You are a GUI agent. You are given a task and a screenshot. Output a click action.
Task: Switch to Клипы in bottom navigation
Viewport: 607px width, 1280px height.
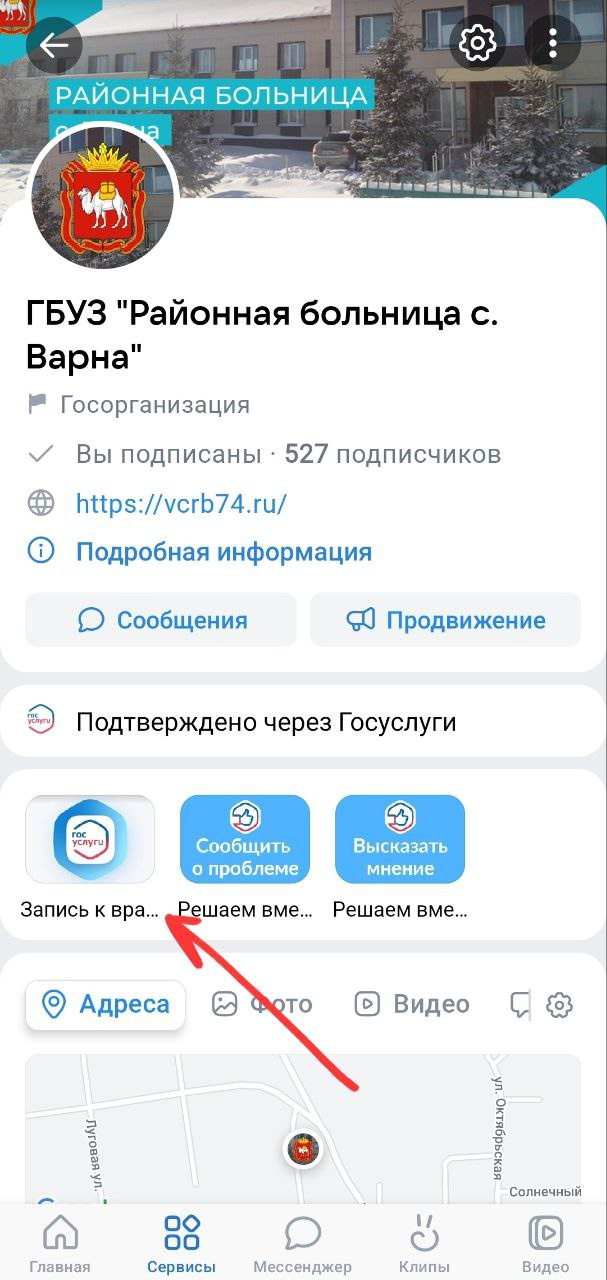pyautogui.click(x=424, y=1245)
